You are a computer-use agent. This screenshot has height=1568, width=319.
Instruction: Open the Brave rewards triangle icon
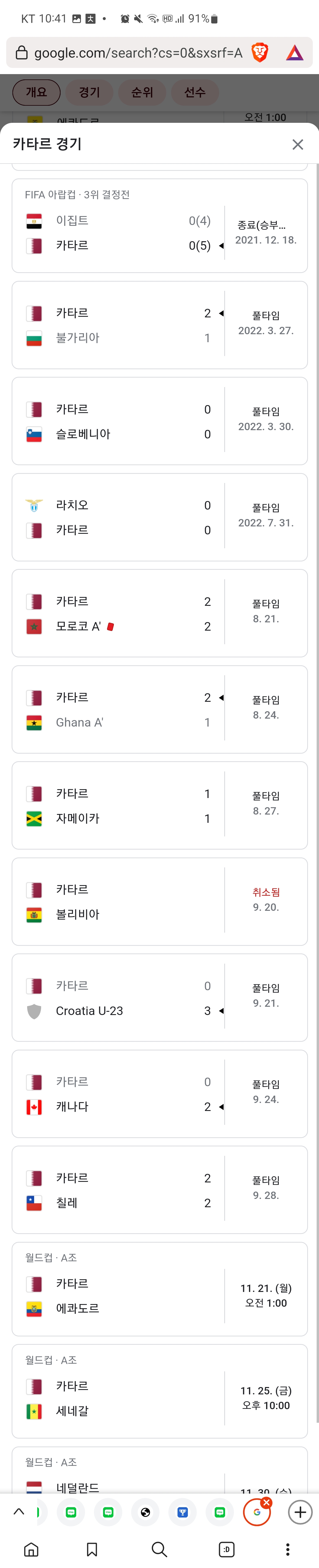pos(295,53)
